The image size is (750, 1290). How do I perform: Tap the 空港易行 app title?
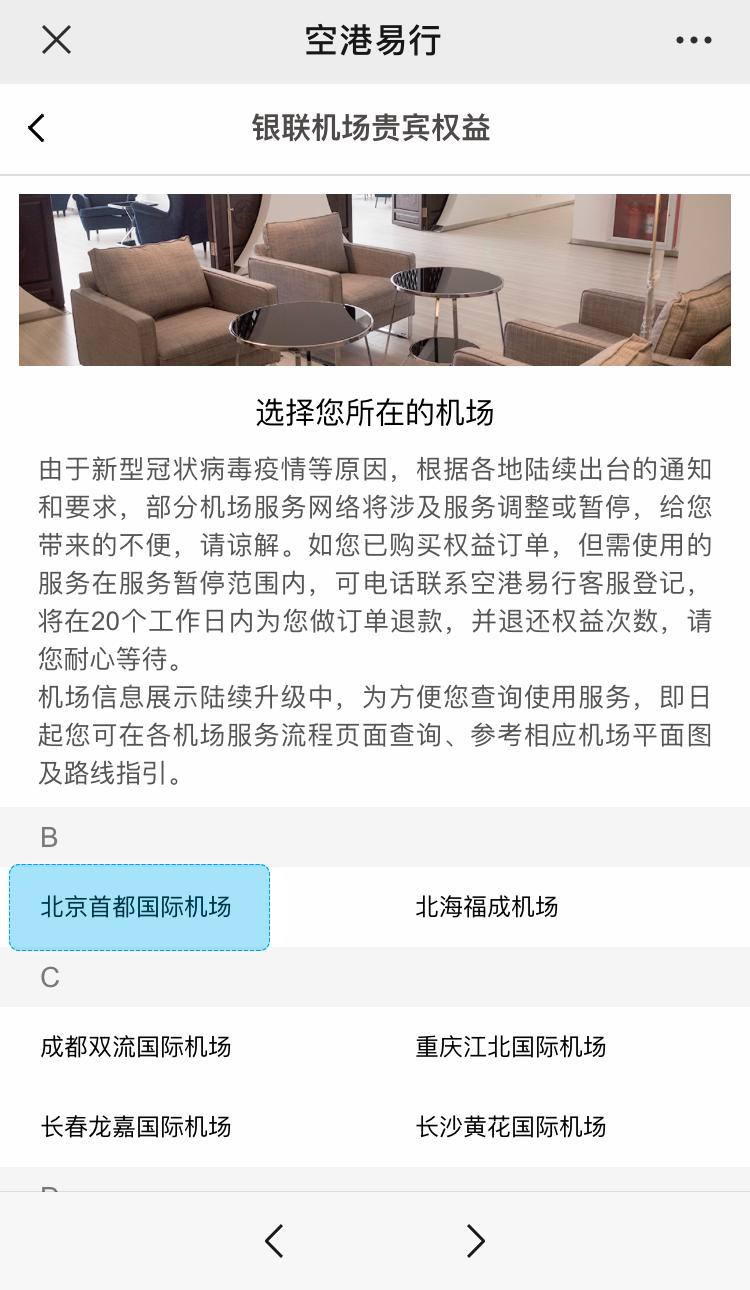pos(375,40)
